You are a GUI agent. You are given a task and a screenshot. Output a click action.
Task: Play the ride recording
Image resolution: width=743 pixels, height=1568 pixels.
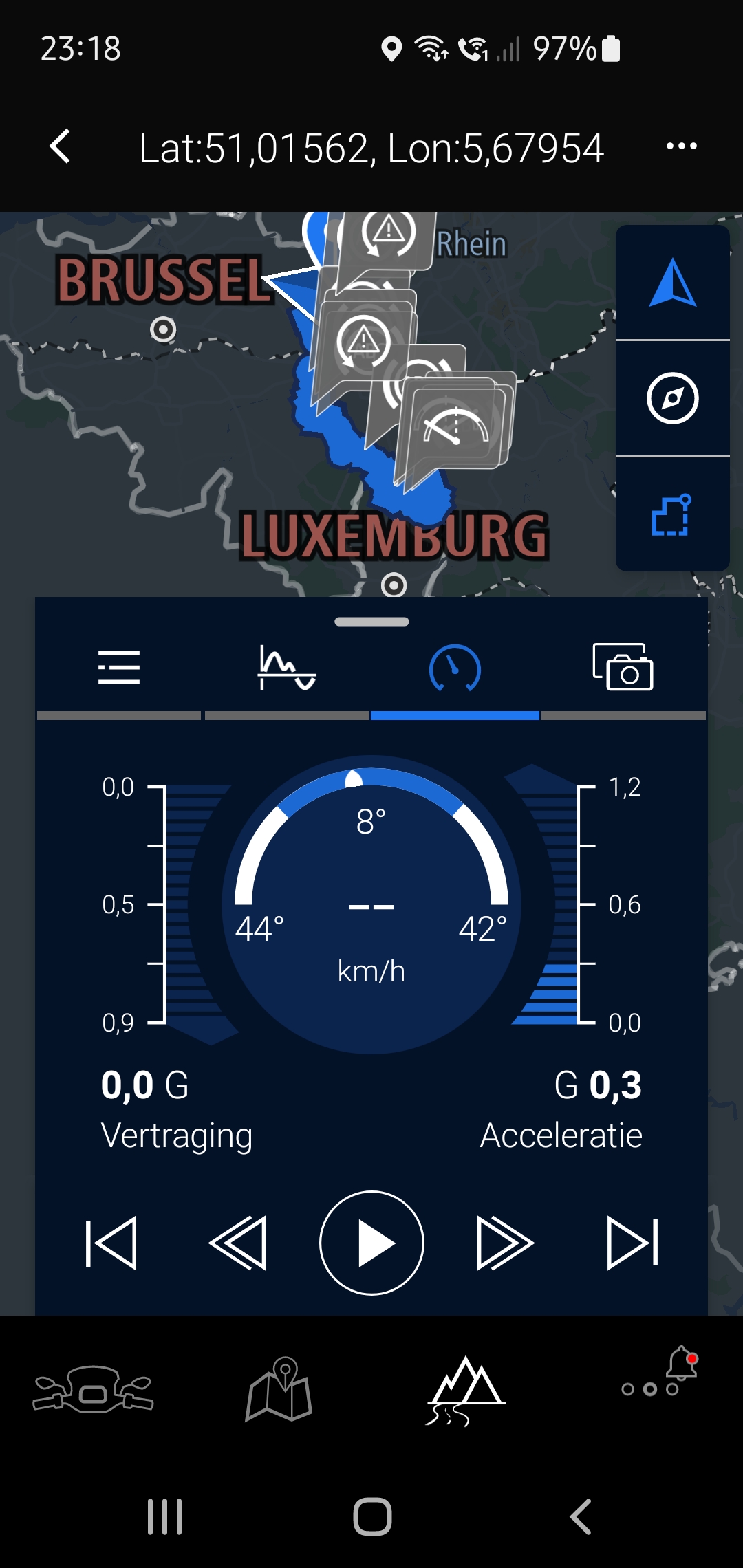point(371,1243)
